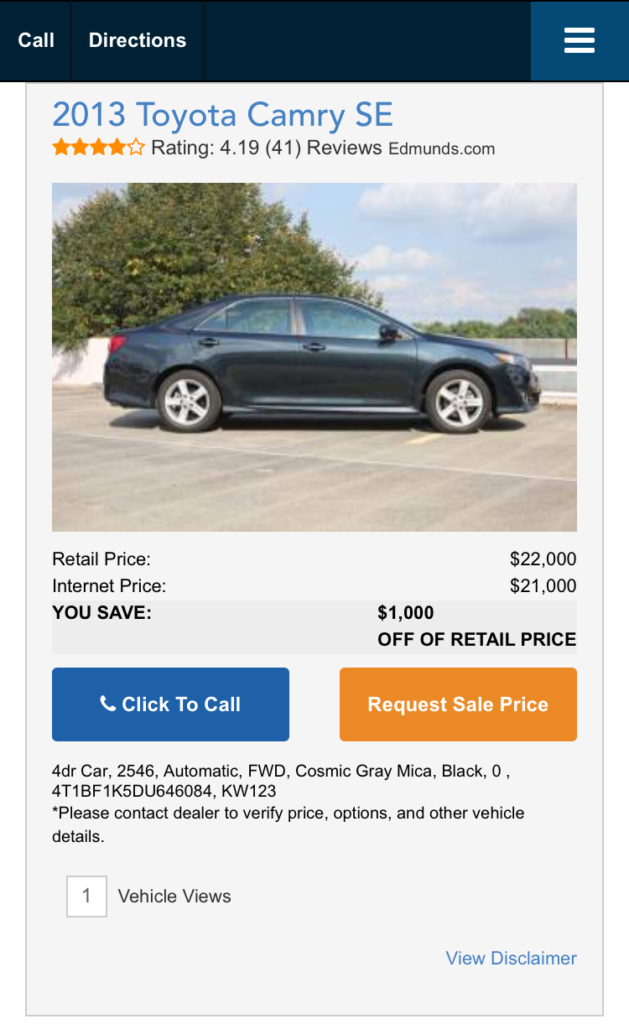Screen dimensions: 629x1024
Task: Open the hamburger menu
Action: [x=579, y=41]
